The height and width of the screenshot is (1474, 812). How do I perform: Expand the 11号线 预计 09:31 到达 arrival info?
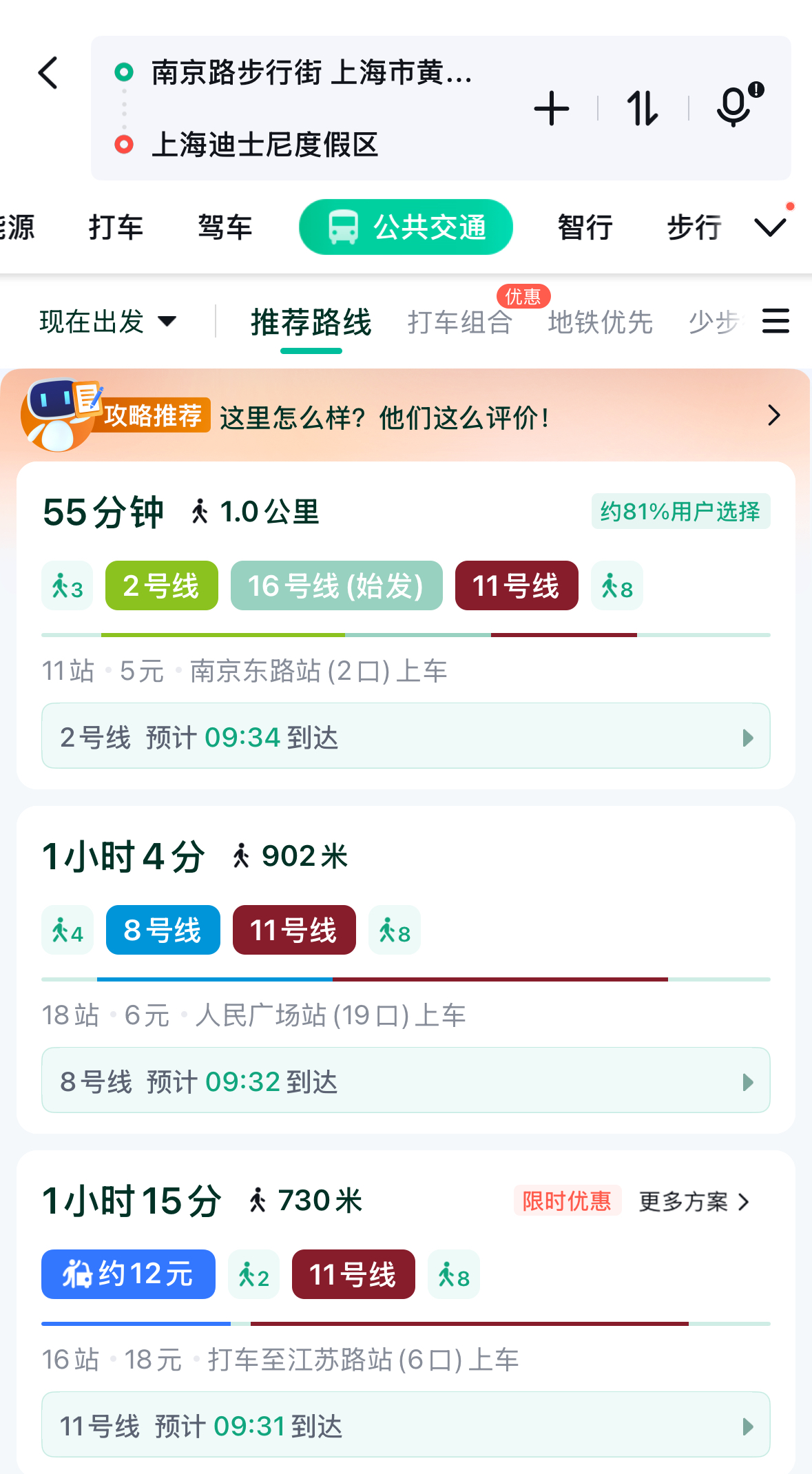point(405,1424)
